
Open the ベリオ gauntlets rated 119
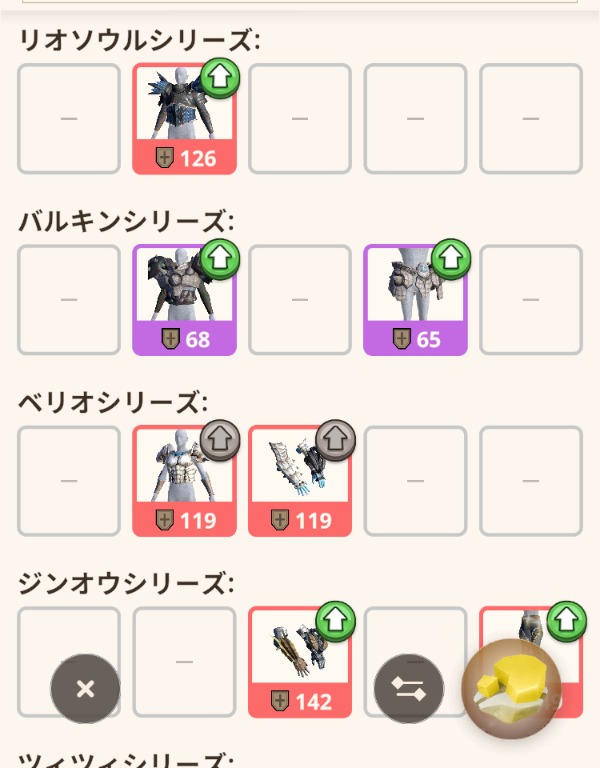coord(299,482)
